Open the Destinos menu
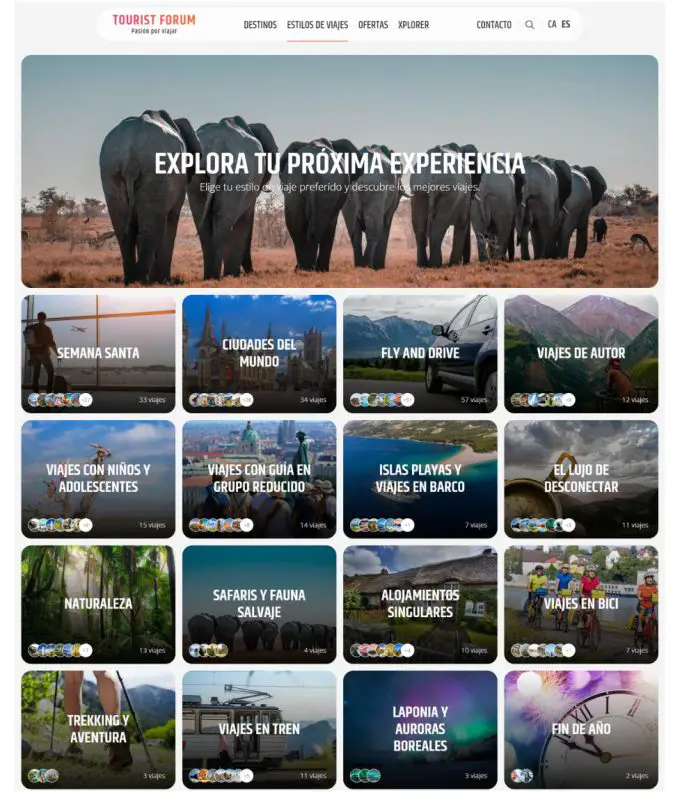 click(x=260, y=25)
